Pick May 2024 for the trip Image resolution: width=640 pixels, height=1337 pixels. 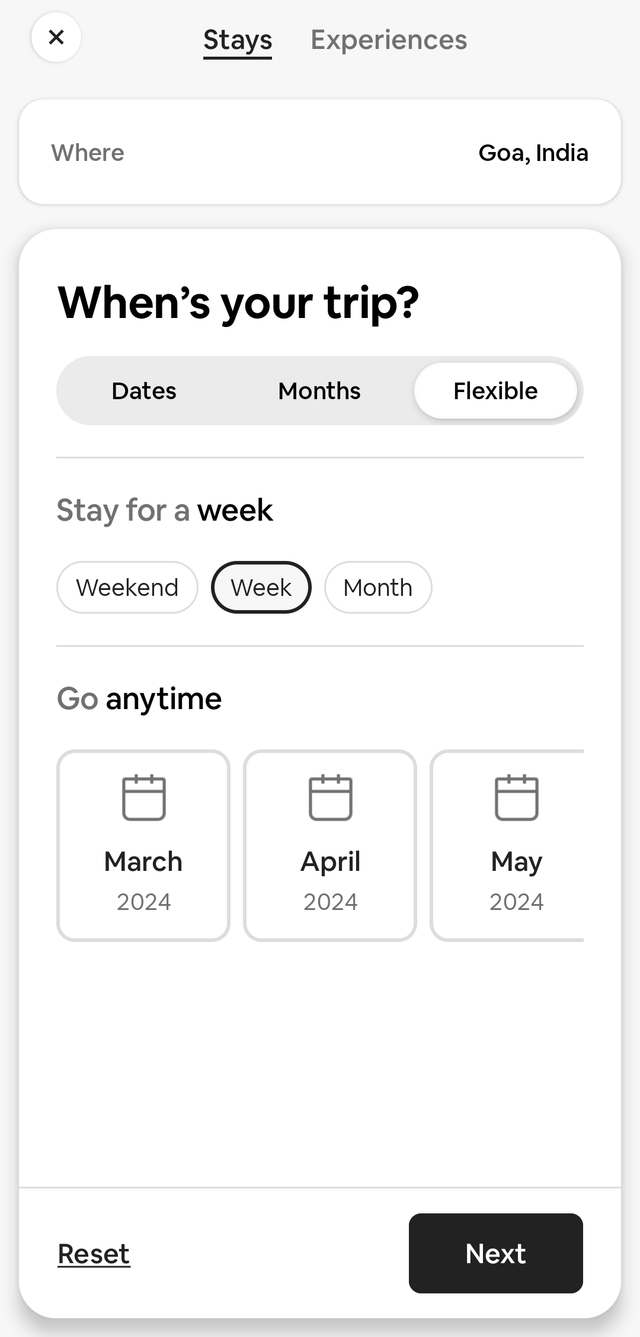[x=510, y=845]
